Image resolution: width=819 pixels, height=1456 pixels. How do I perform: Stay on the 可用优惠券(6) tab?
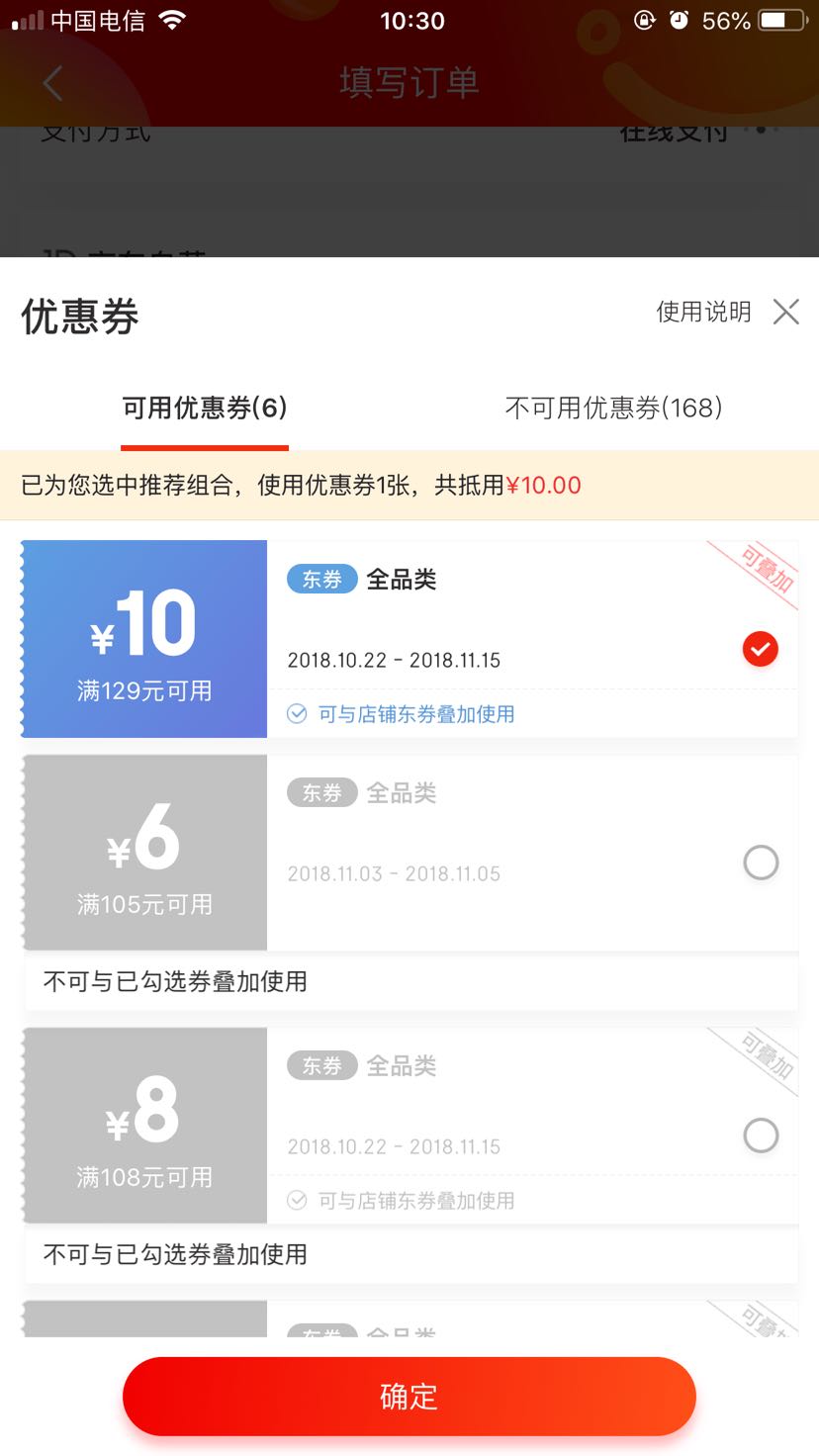(x=203, y=408)
